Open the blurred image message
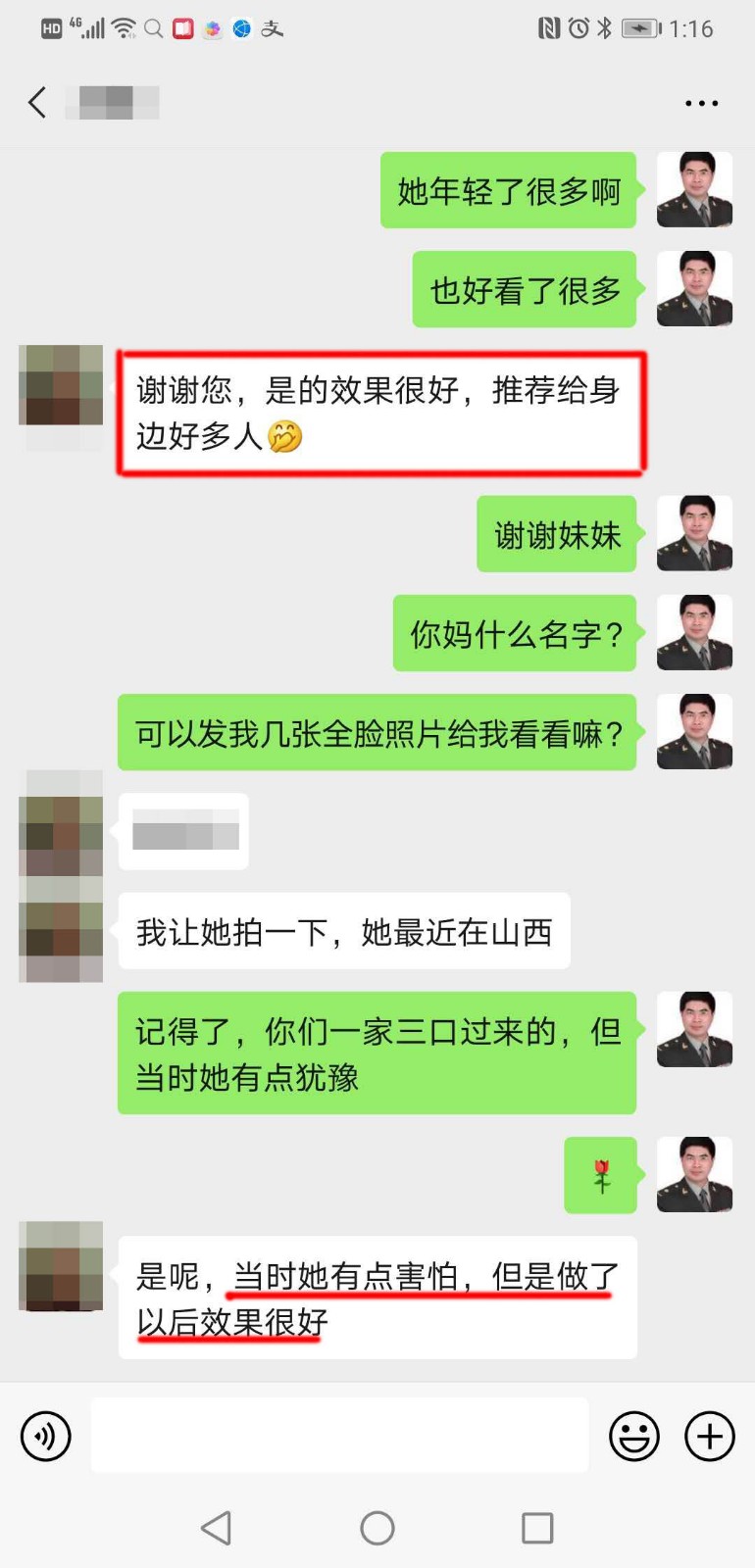The width and height of the screenshot is (755, 1568). tap(184, 831)
